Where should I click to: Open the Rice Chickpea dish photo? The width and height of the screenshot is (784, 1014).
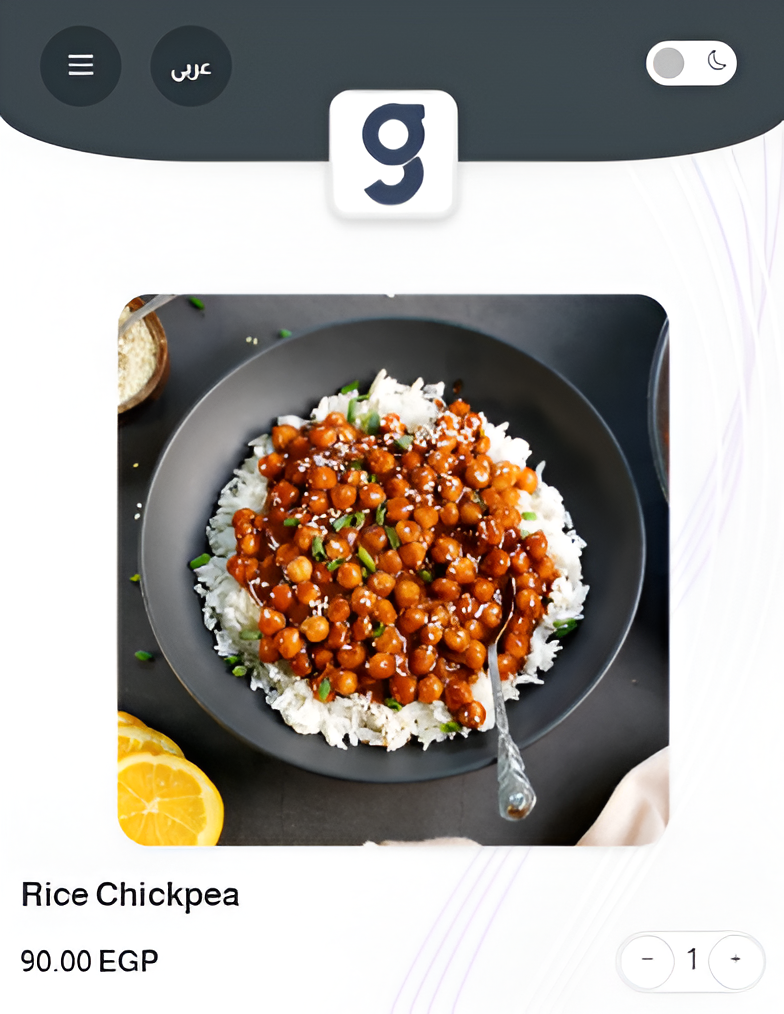tap(392, 569)
